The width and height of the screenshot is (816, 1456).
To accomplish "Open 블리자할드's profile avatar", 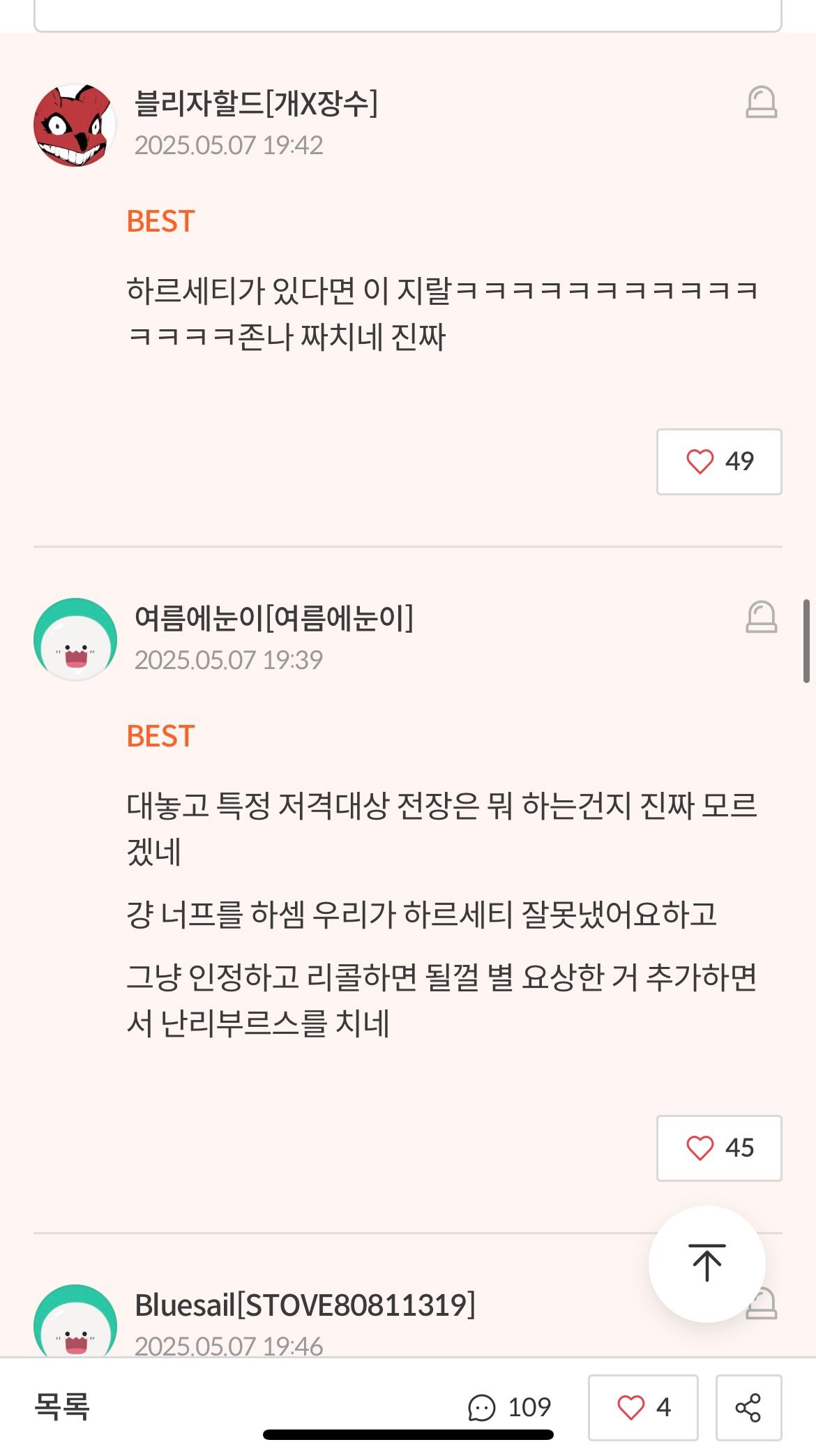I will (75, 126).
